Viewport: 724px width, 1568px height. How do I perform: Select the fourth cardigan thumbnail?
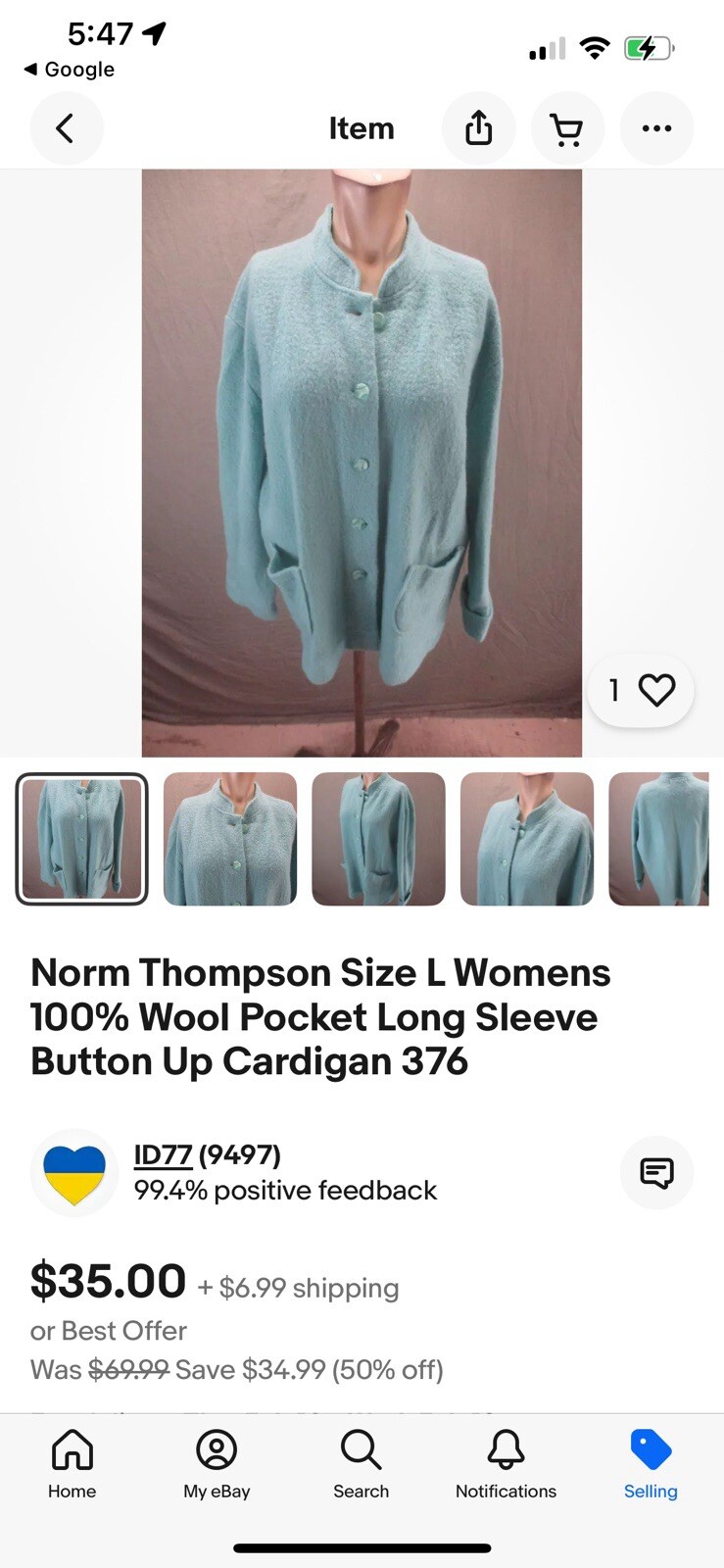(527, 839)
